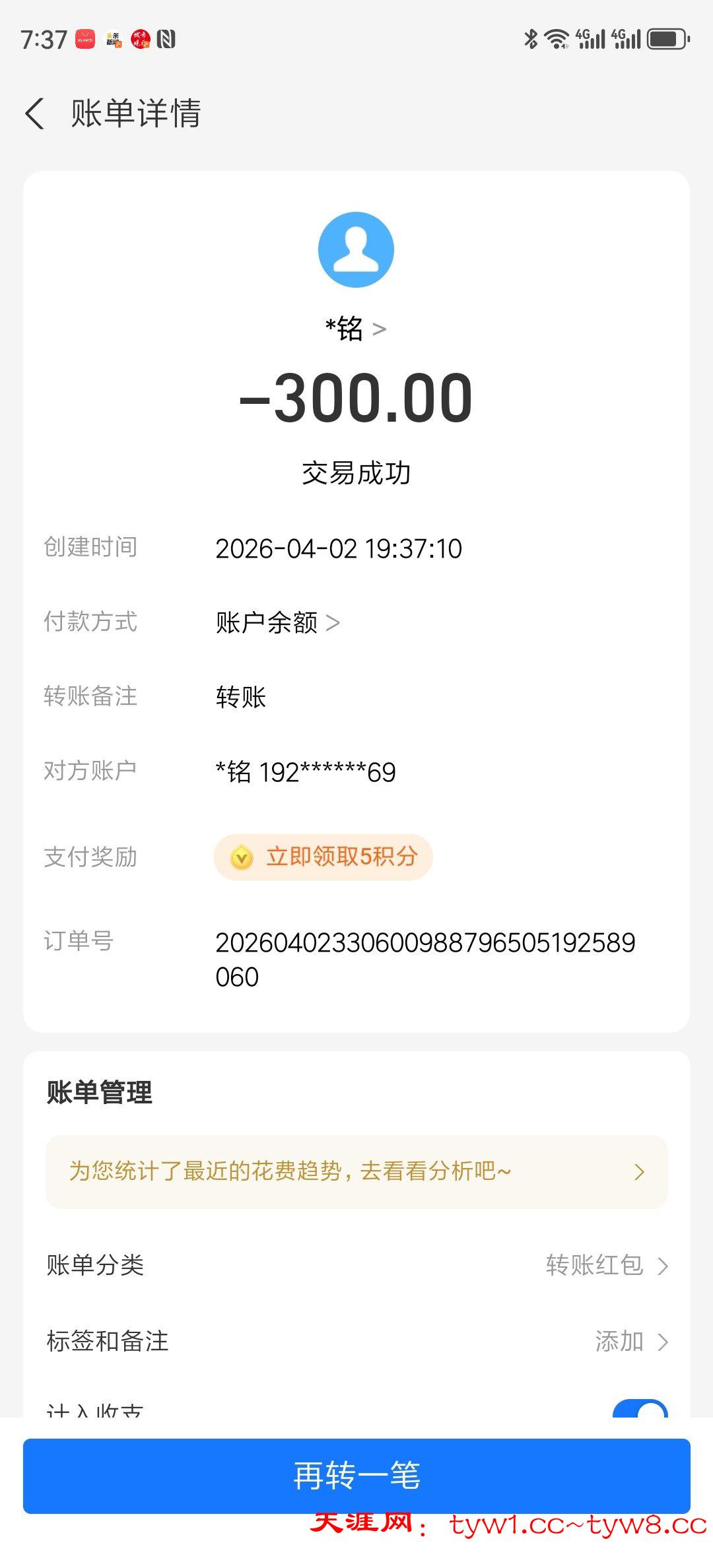Go back from 账单详情 page
Screen dimensions: 713x1568
point(34,114)
